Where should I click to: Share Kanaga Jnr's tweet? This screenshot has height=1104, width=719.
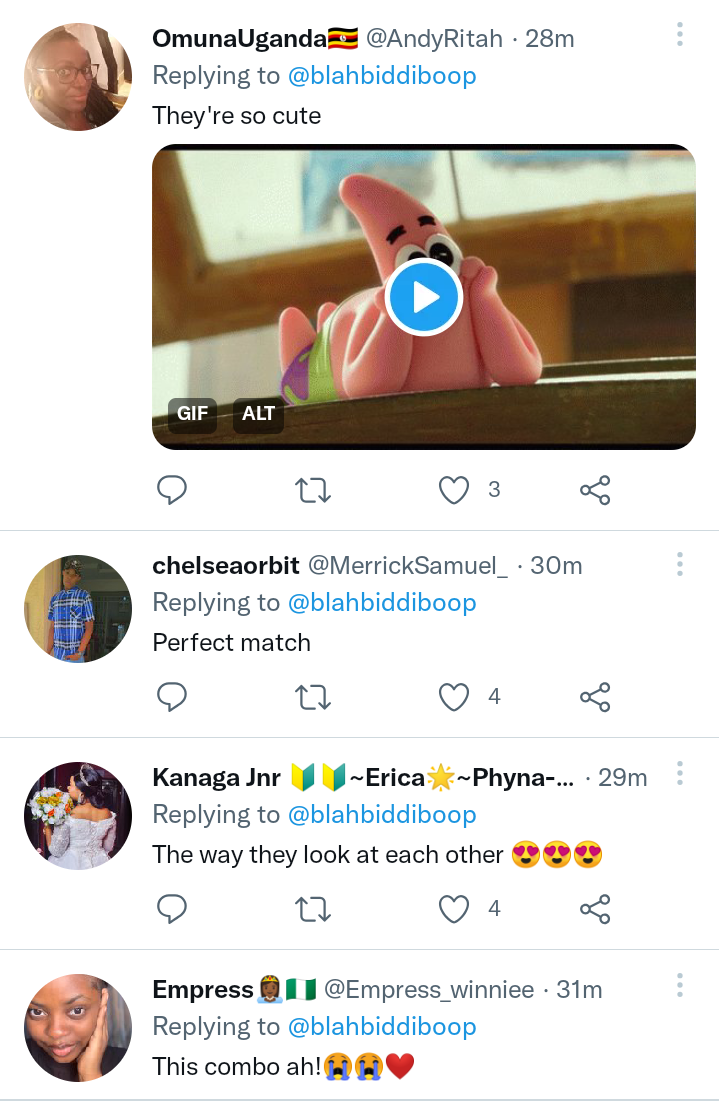pos(595,909)
